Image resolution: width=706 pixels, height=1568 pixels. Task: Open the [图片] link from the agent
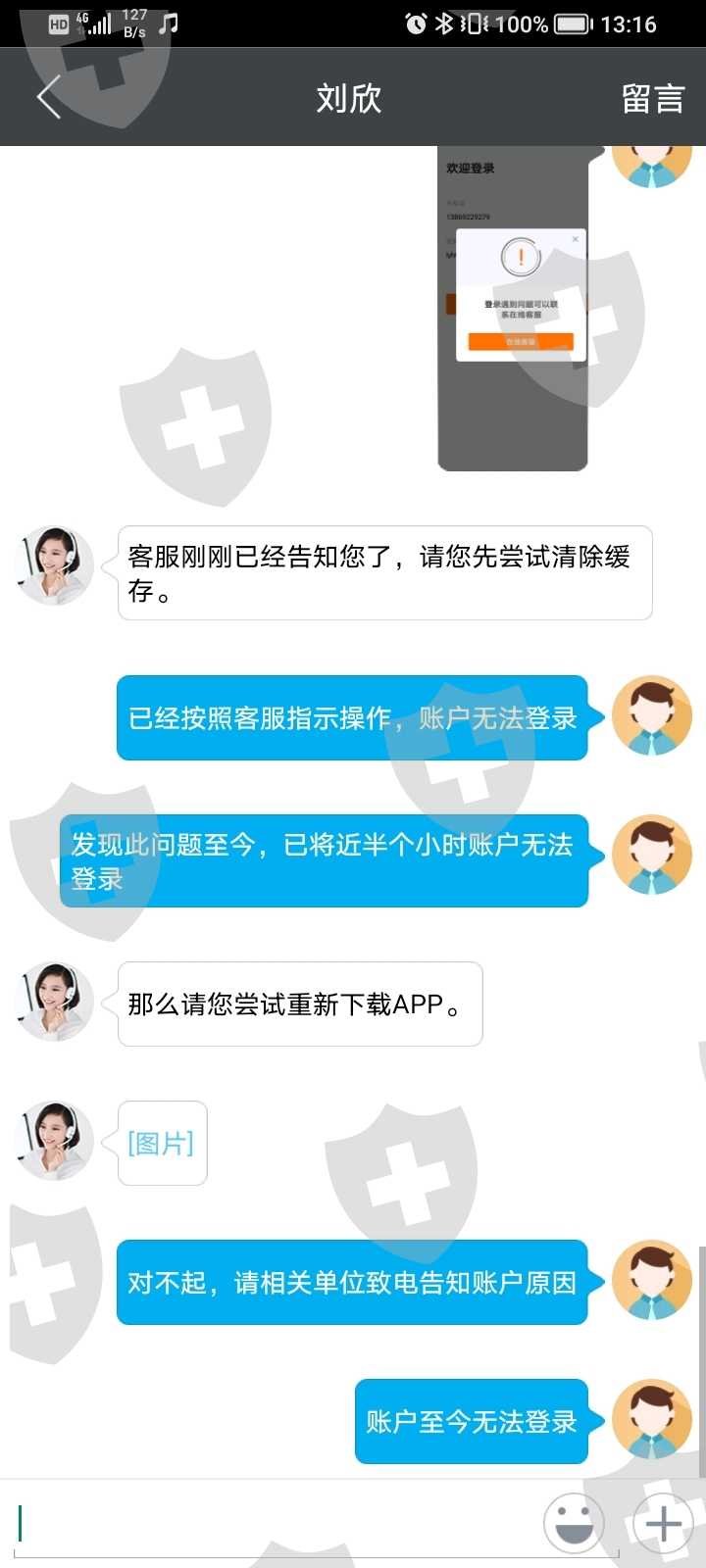pyautogui.click(x=162, y=1143)
